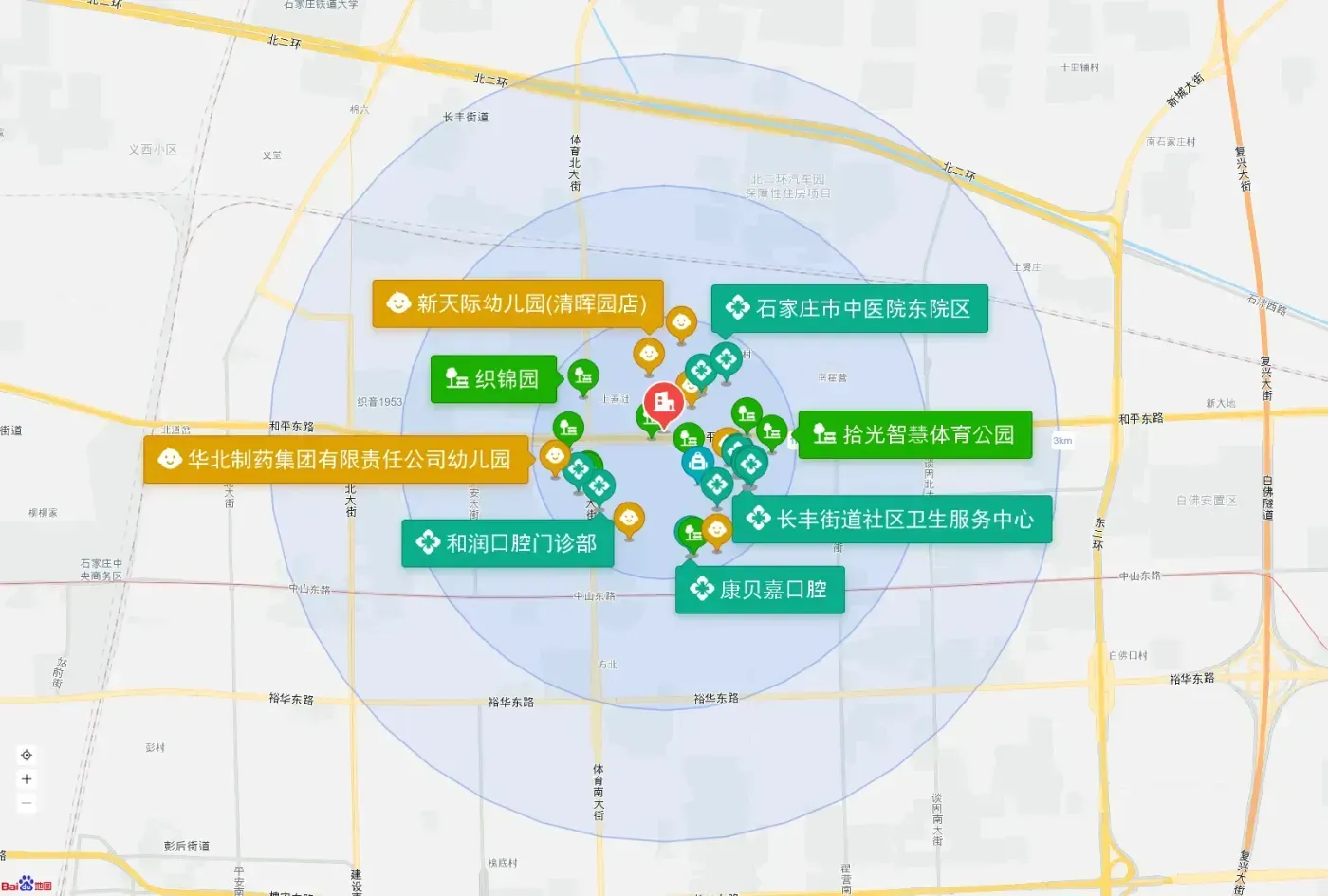The height and width of the screenshot is (896, 1328).
Task: Zoom in with the plus button
Action: click(x=27, y=779)
